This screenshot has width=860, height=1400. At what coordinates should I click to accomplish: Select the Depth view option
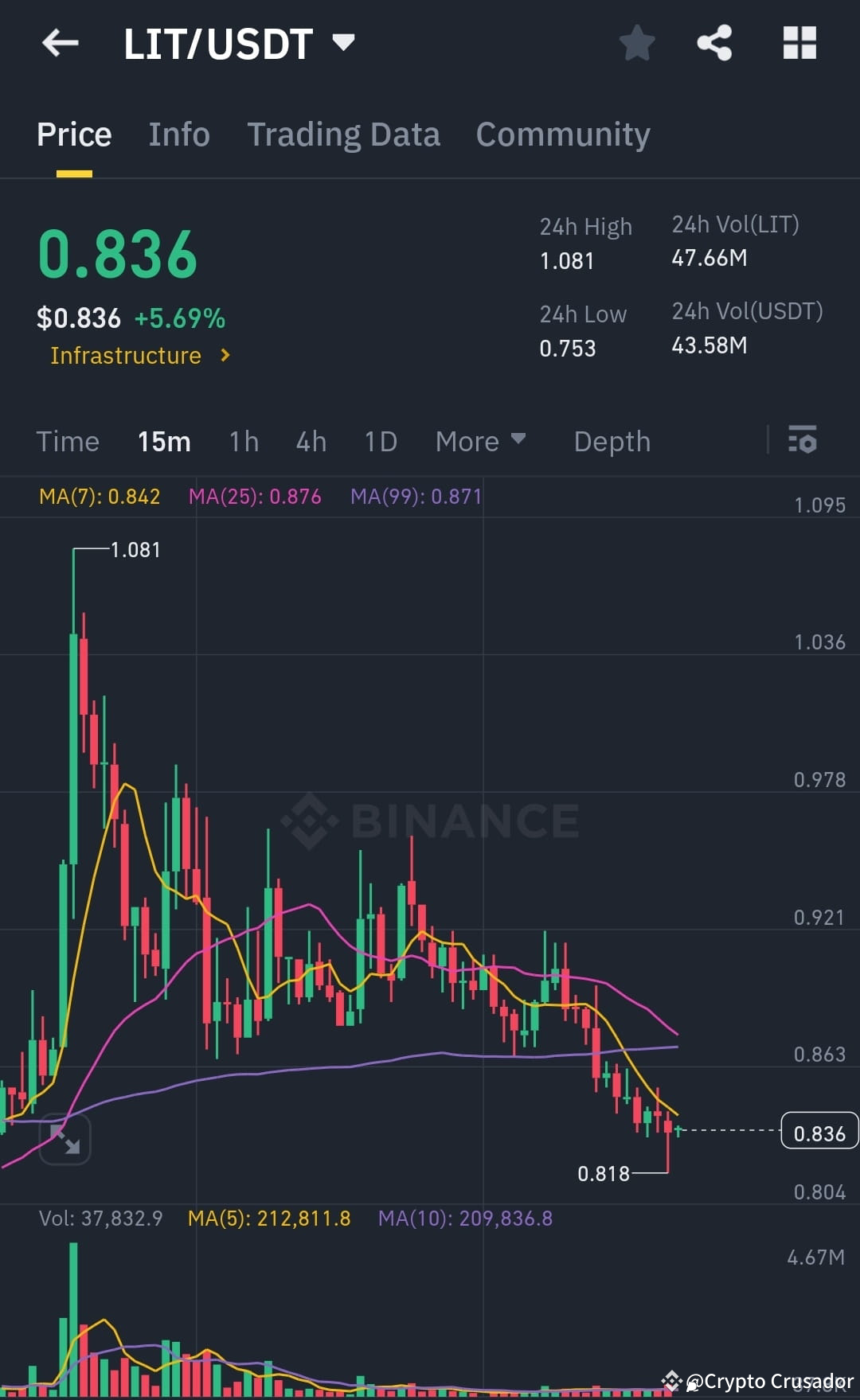tap(612, 441)
